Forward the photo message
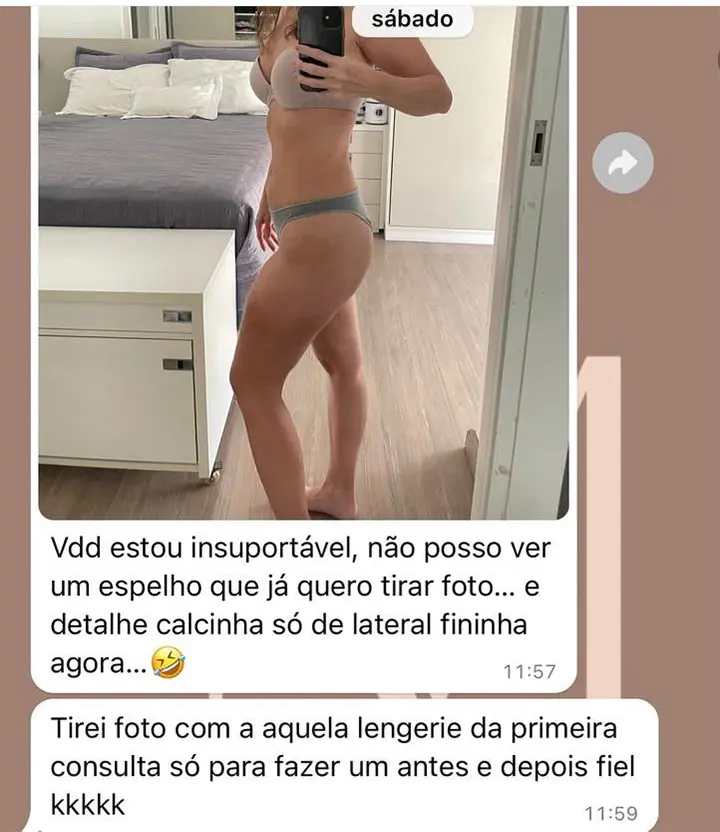This screenshot has height=832, width=720. click(622, 164)
